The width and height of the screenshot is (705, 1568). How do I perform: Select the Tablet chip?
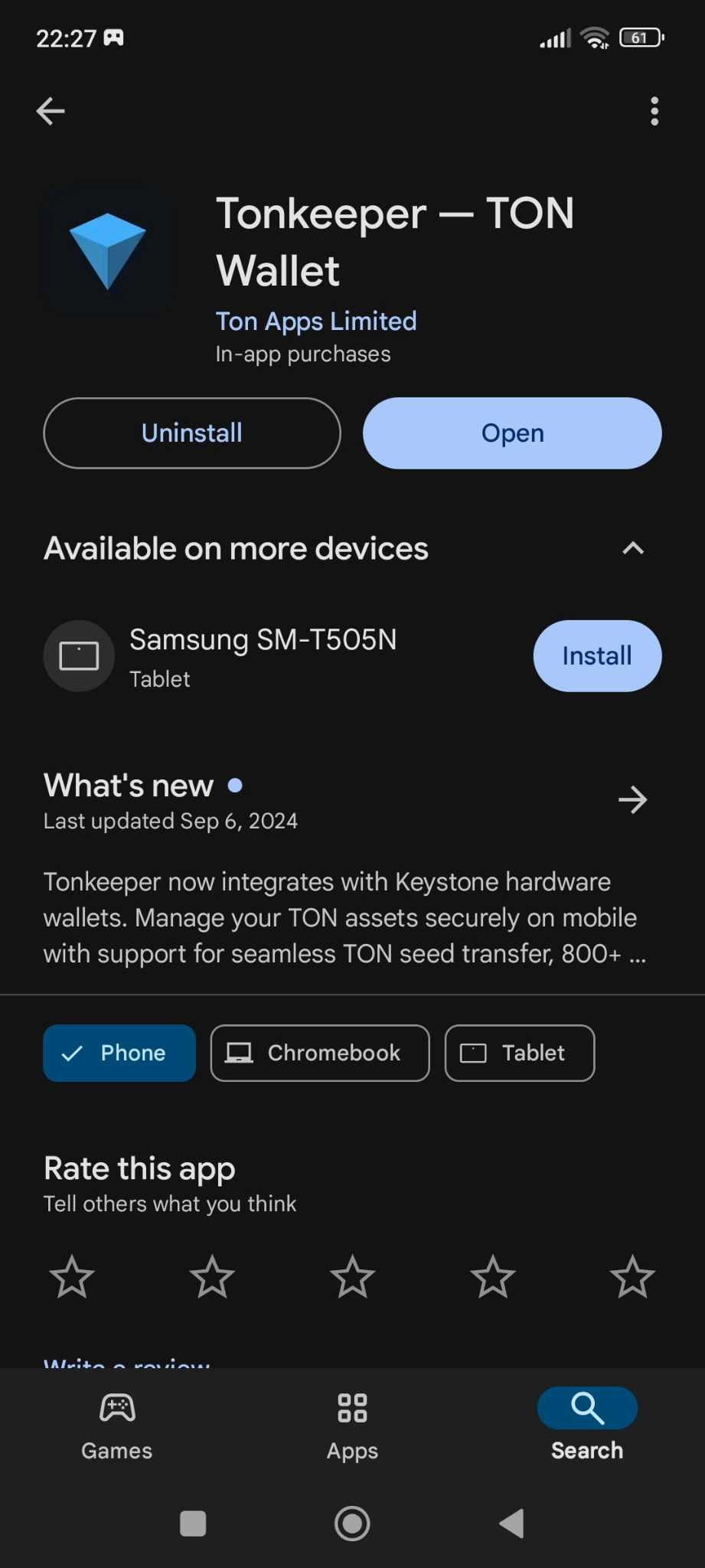click(519, 1053)
